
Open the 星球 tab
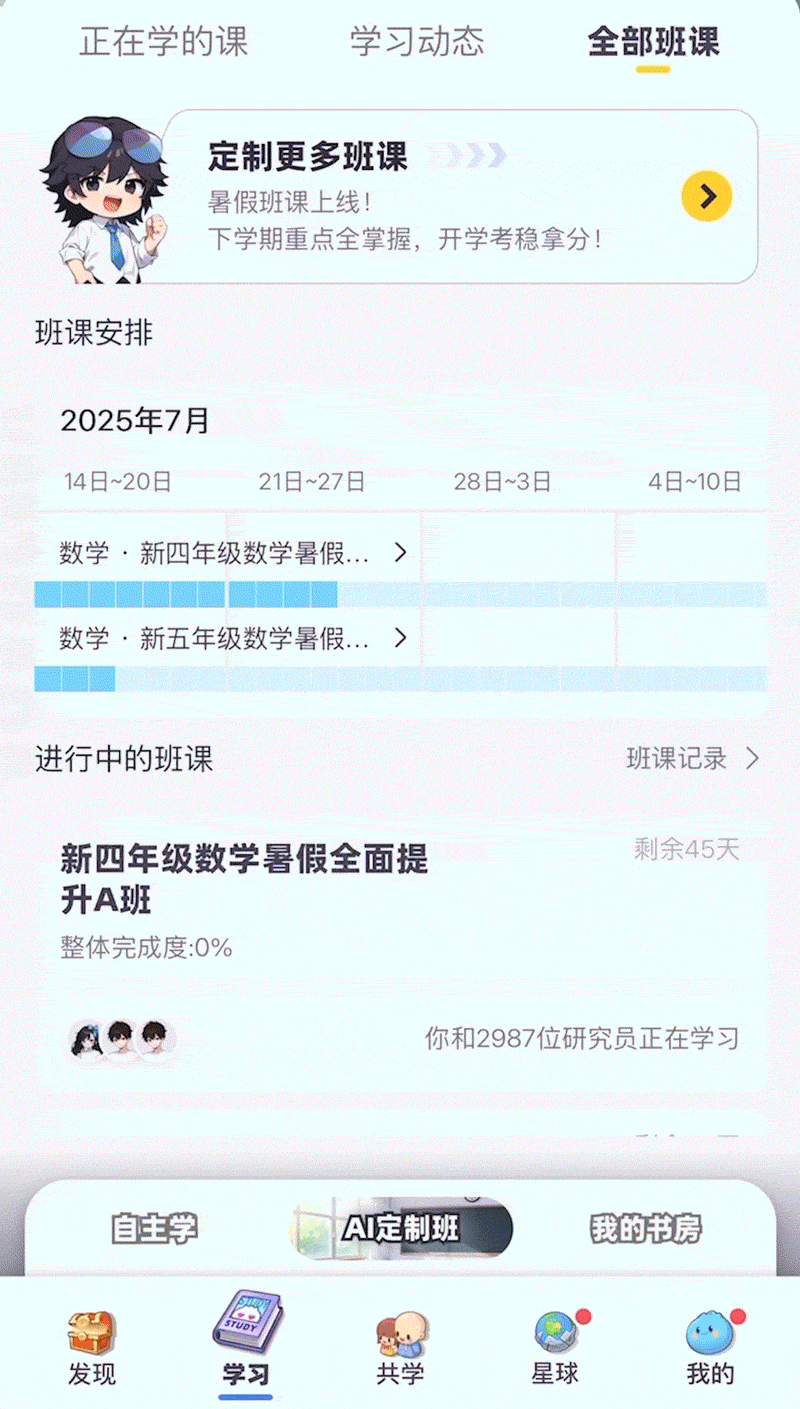pos(555,1348)
